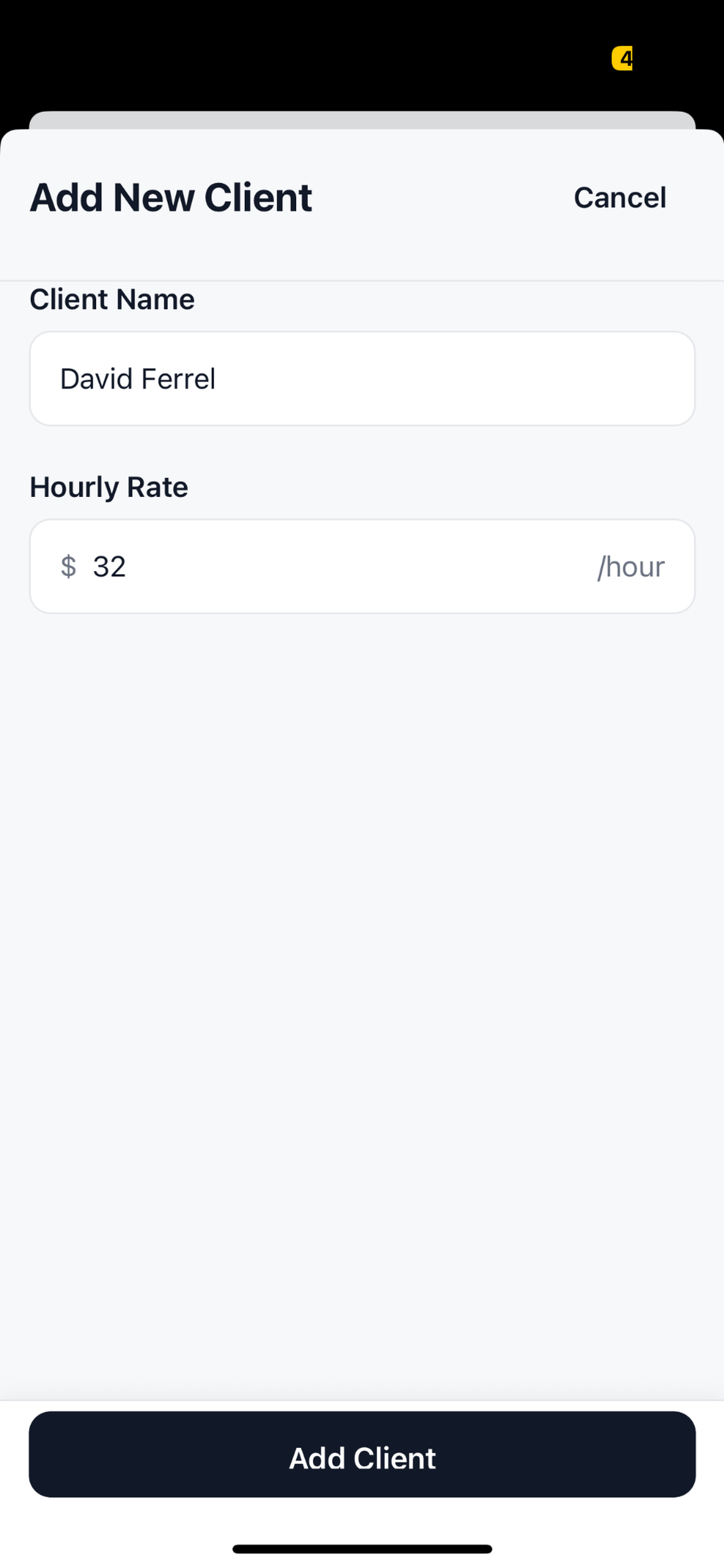This screenshot has height=1568, width=724.
Task: Select the rate value 32
Action: (110, 566)
